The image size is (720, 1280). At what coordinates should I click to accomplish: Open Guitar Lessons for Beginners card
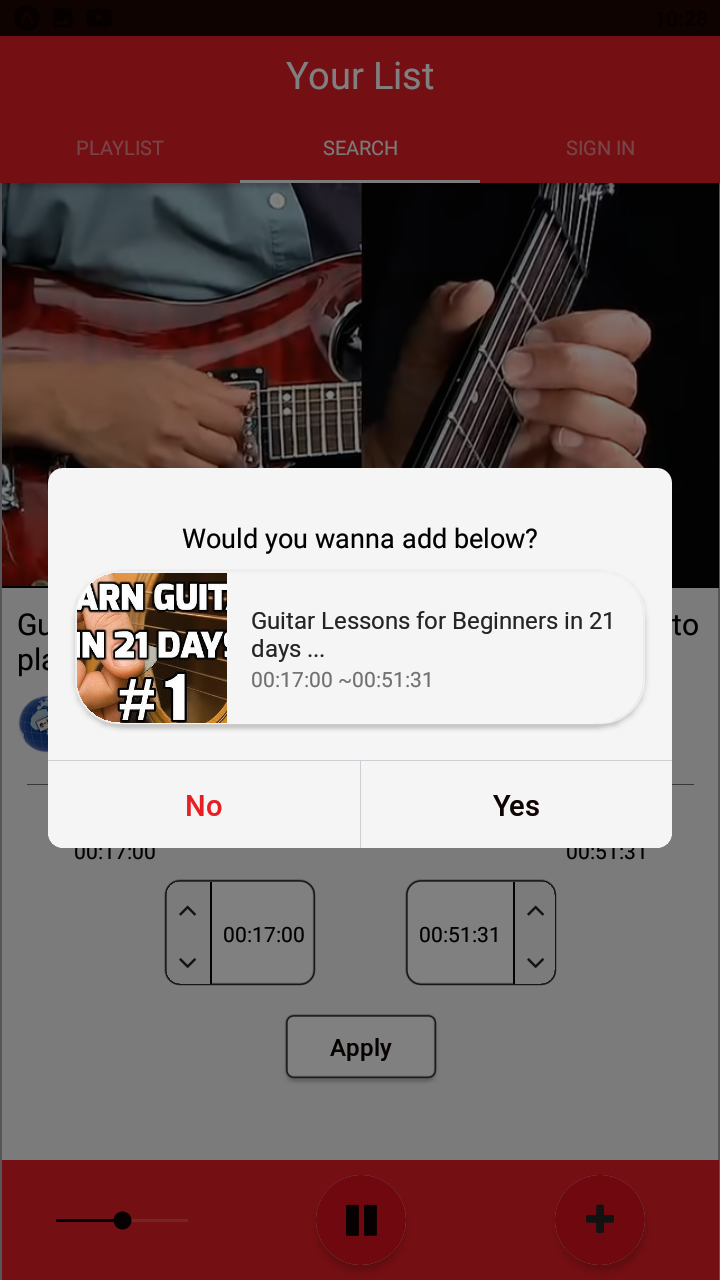(x=360, y=648)
